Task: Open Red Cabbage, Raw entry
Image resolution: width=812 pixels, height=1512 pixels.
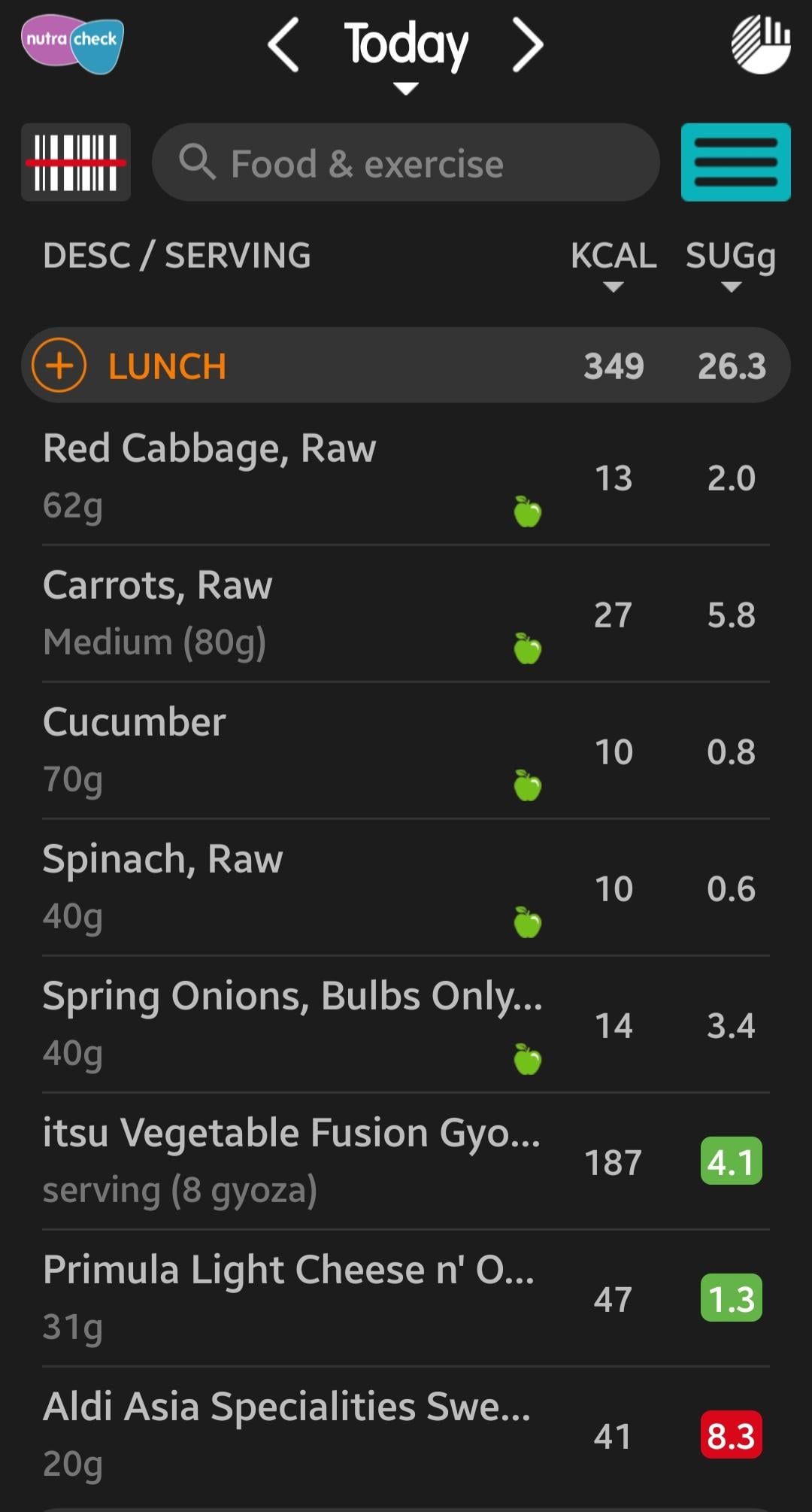Action: point(406,477)
